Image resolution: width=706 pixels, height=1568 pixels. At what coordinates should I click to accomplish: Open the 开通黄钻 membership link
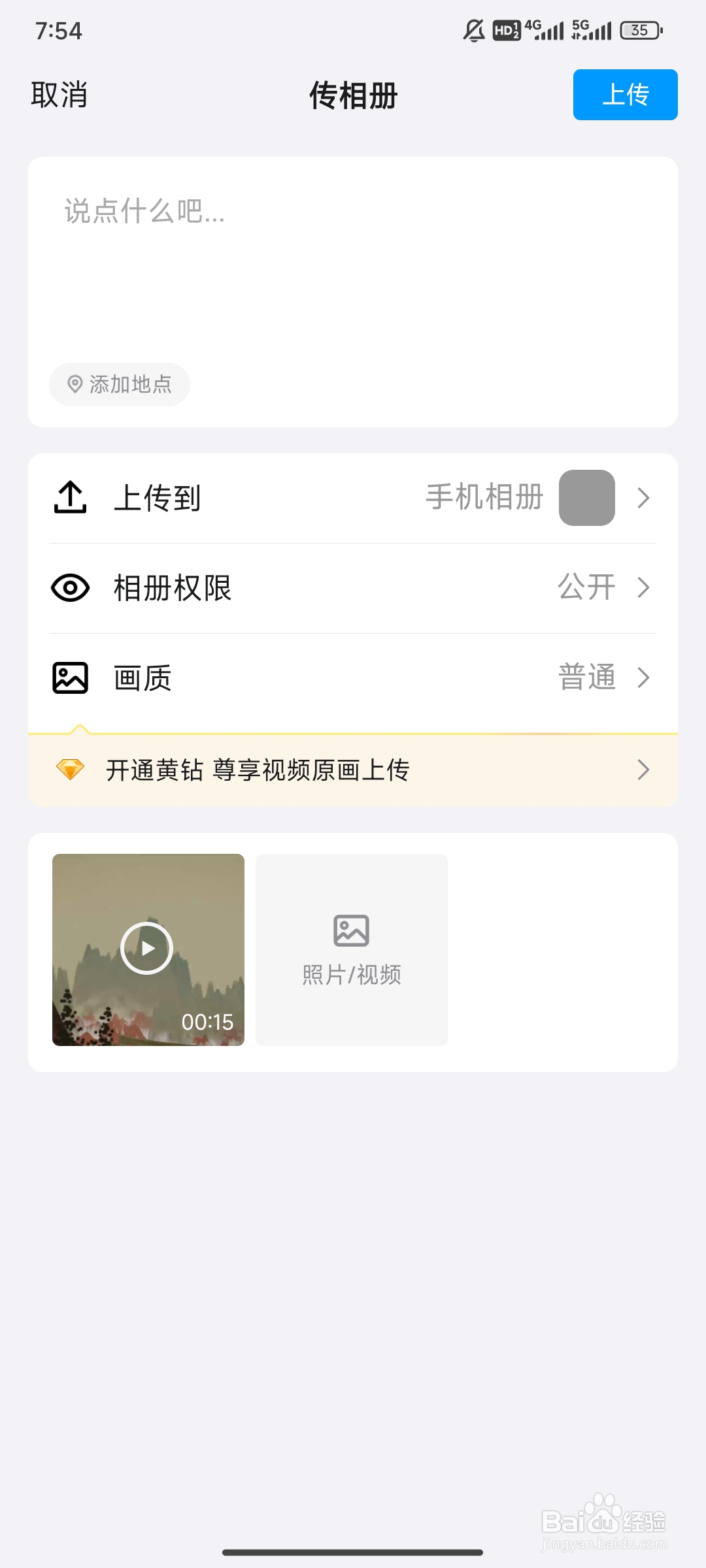click(x=258, y=771)
